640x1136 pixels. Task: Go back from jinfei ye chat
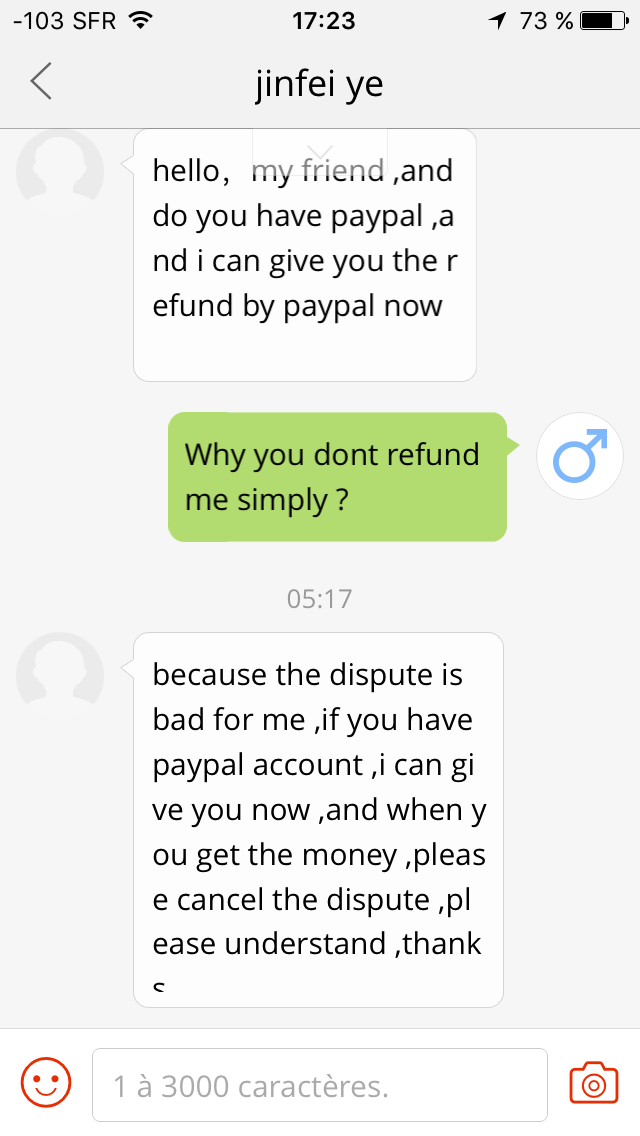(41, 80)
